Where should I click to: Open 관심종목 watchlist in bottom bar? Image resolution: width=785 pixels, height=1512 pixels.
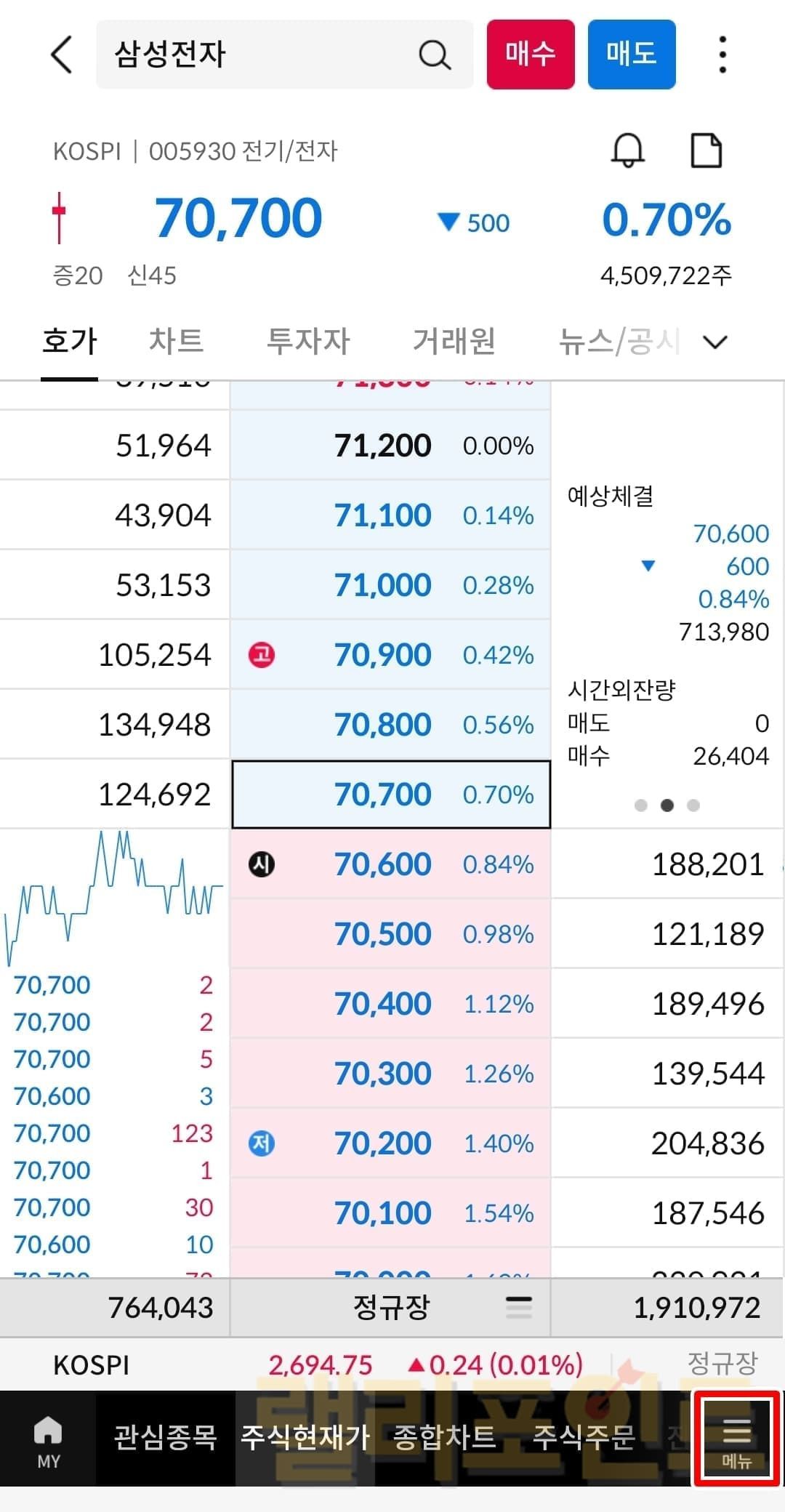pyautogui.click(x=165, y=1437)
